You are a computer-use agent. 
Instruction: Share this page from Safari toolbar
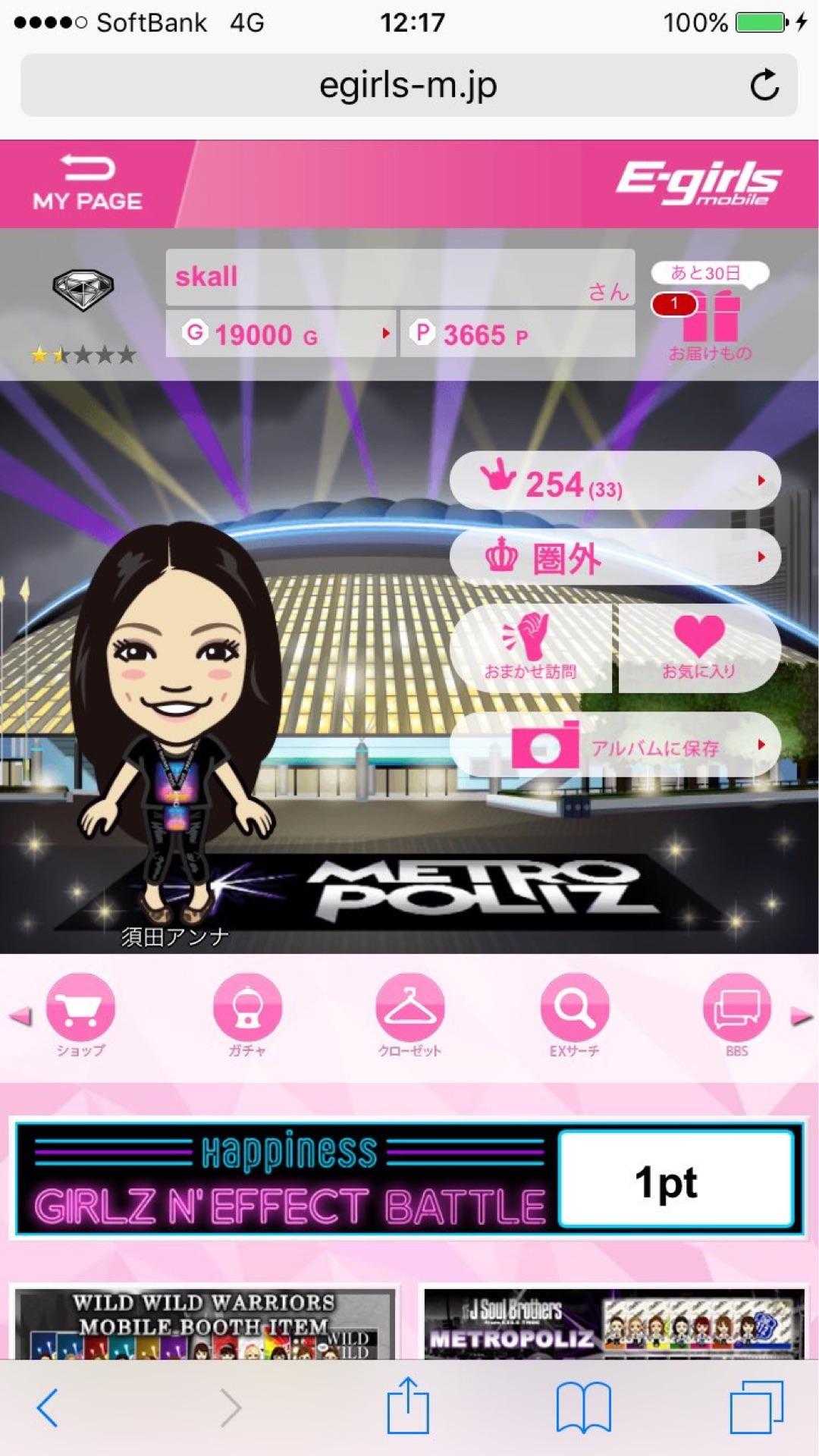coord(408,1407)
